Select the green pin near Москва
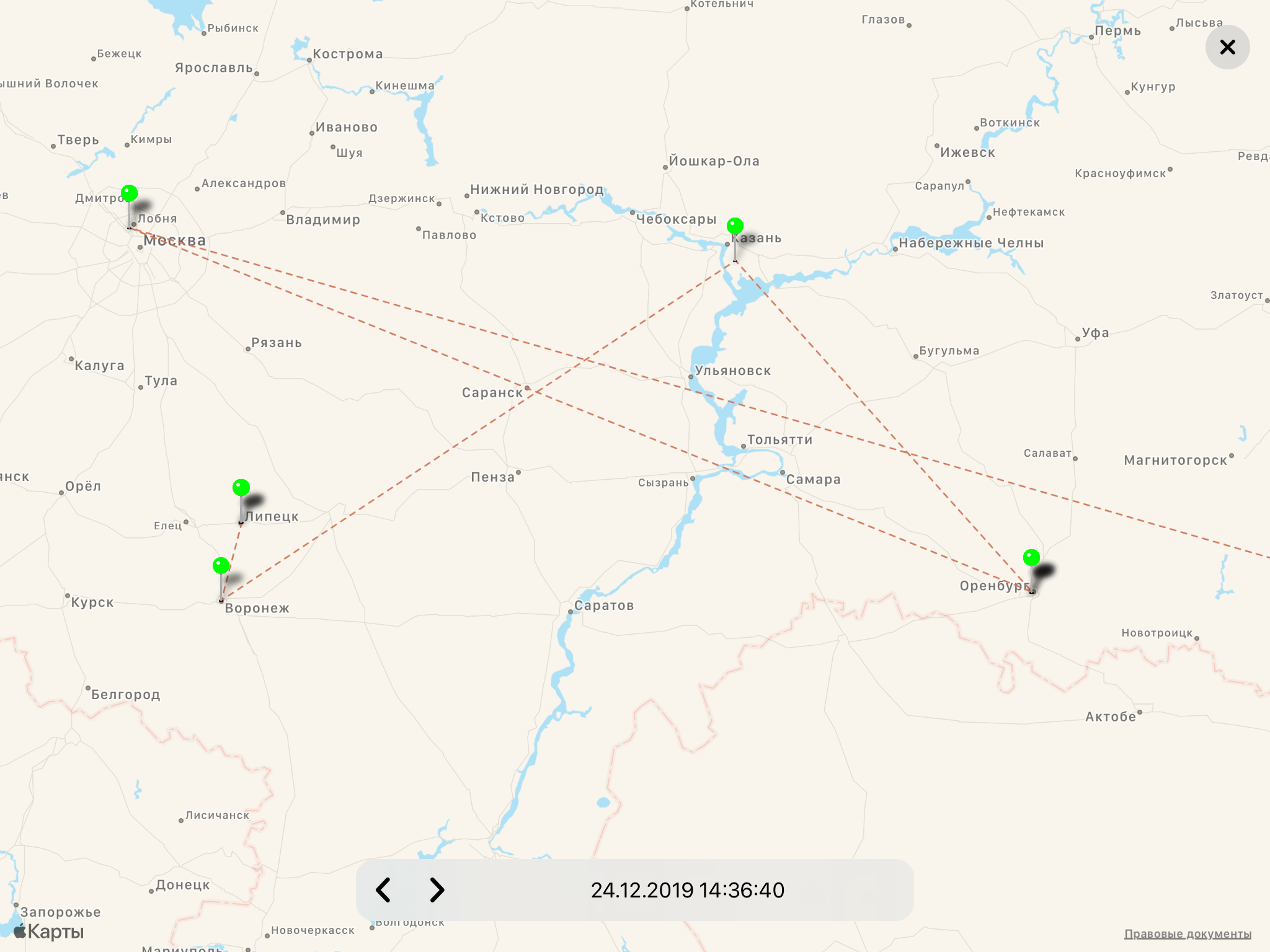The image size is (1270, 952). (x=130, y=194)
